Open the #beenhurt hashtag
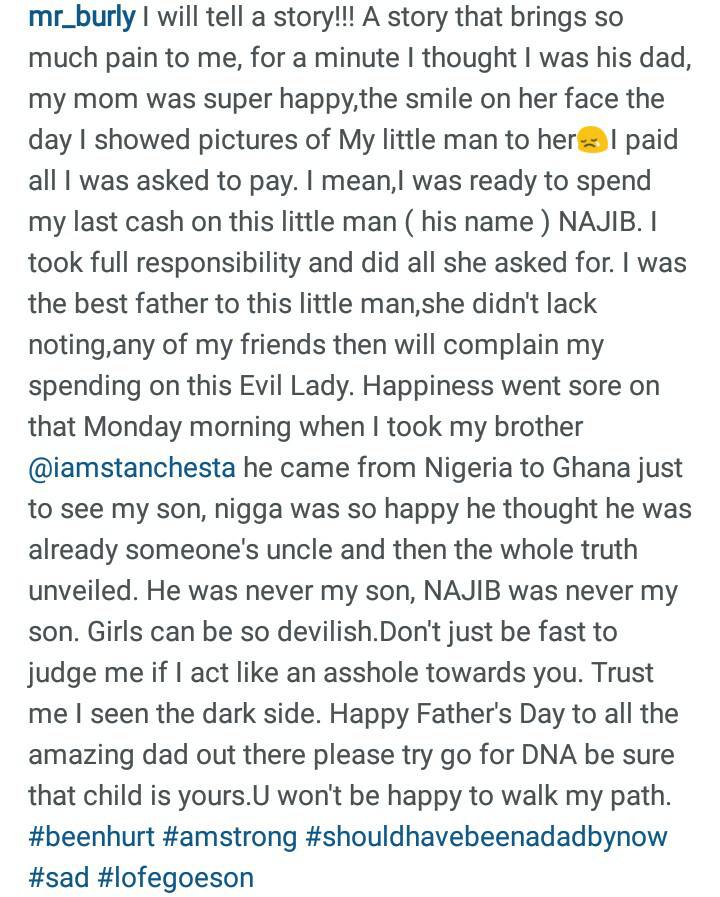 pos(90,836)
